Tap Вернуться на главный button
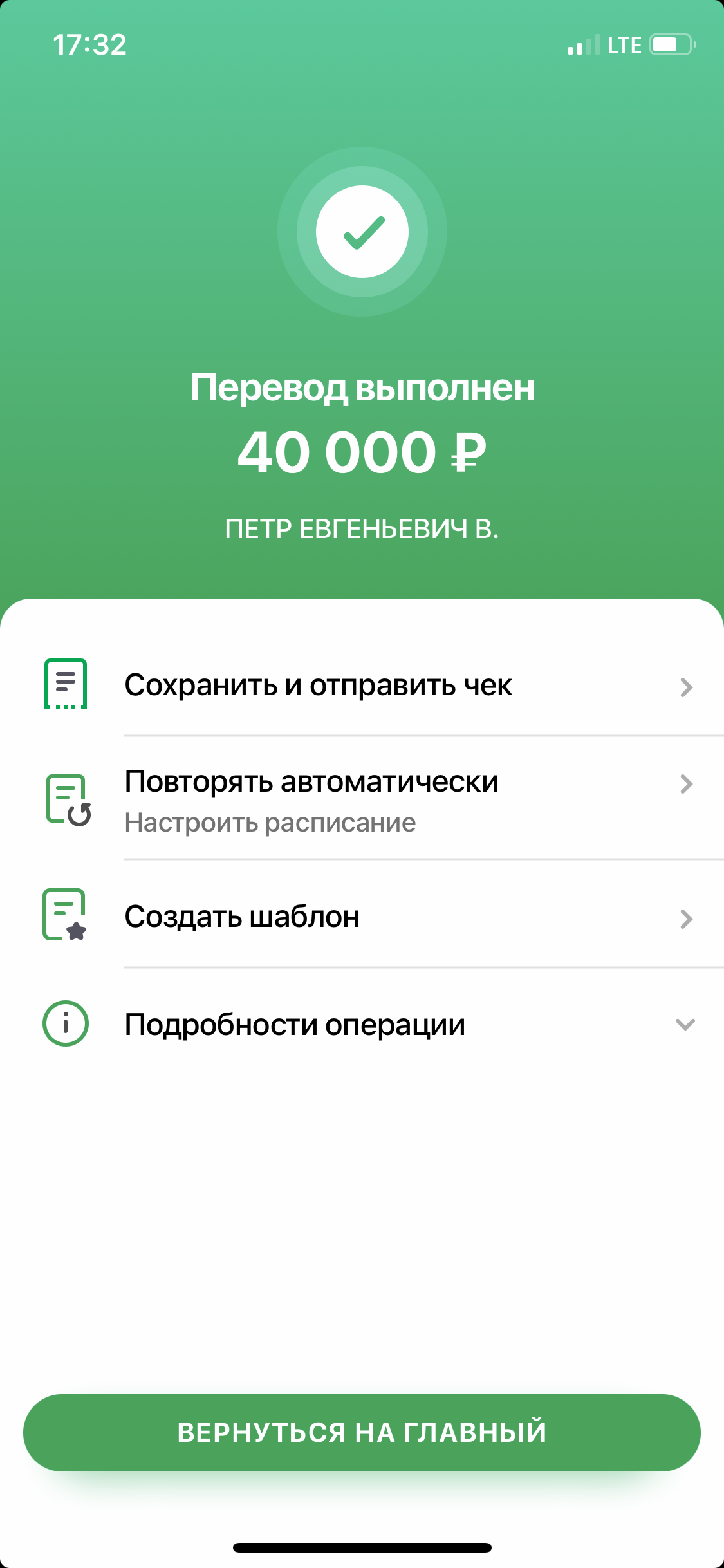 [362, 1432]
